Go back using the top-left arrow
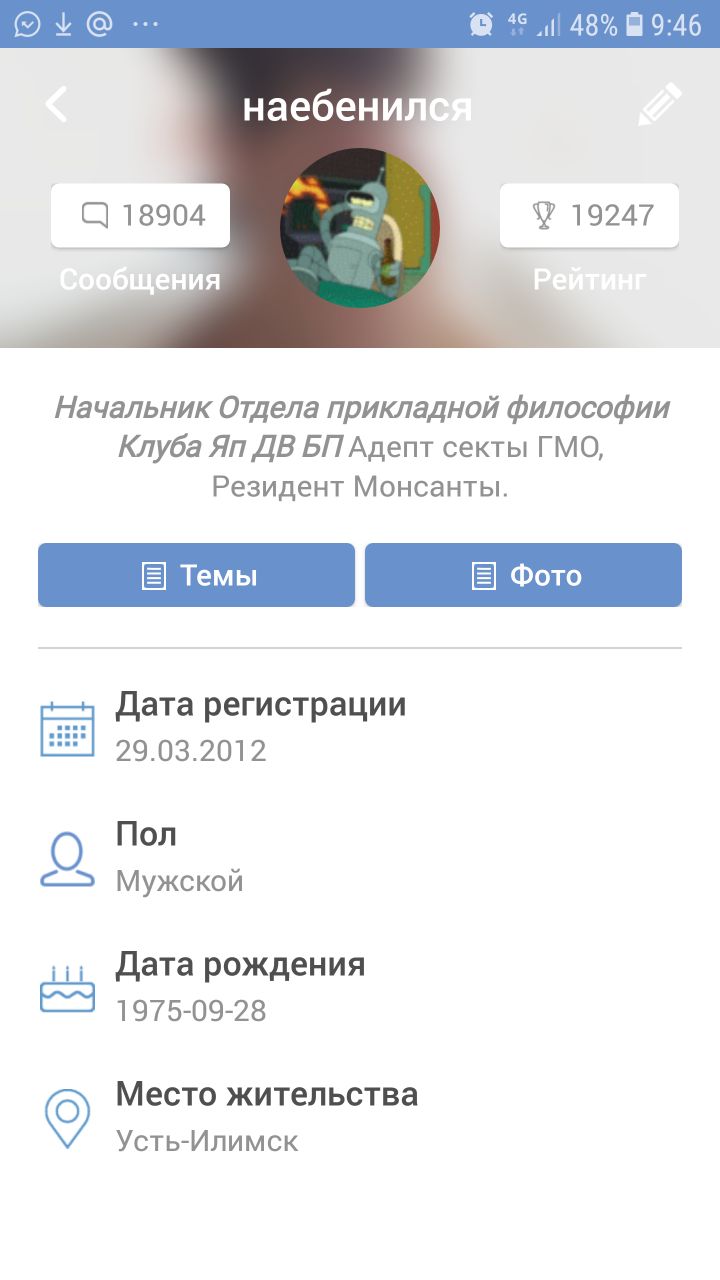This screenshot has height=1280, width=720. tap(57, 105)
